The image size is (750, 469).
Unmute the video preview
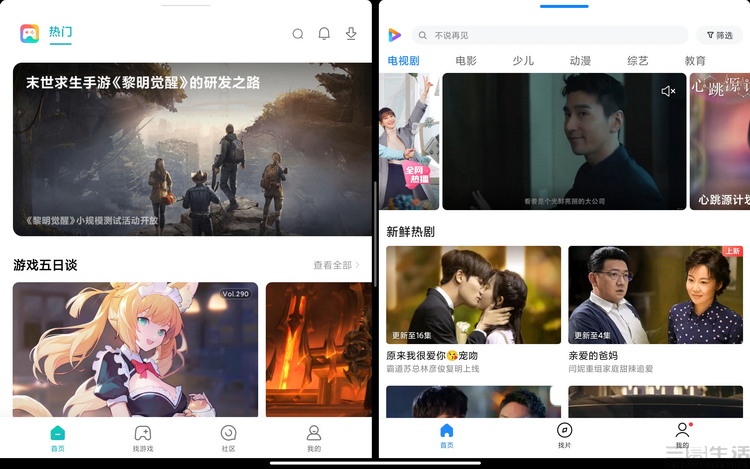pos(668,91)
